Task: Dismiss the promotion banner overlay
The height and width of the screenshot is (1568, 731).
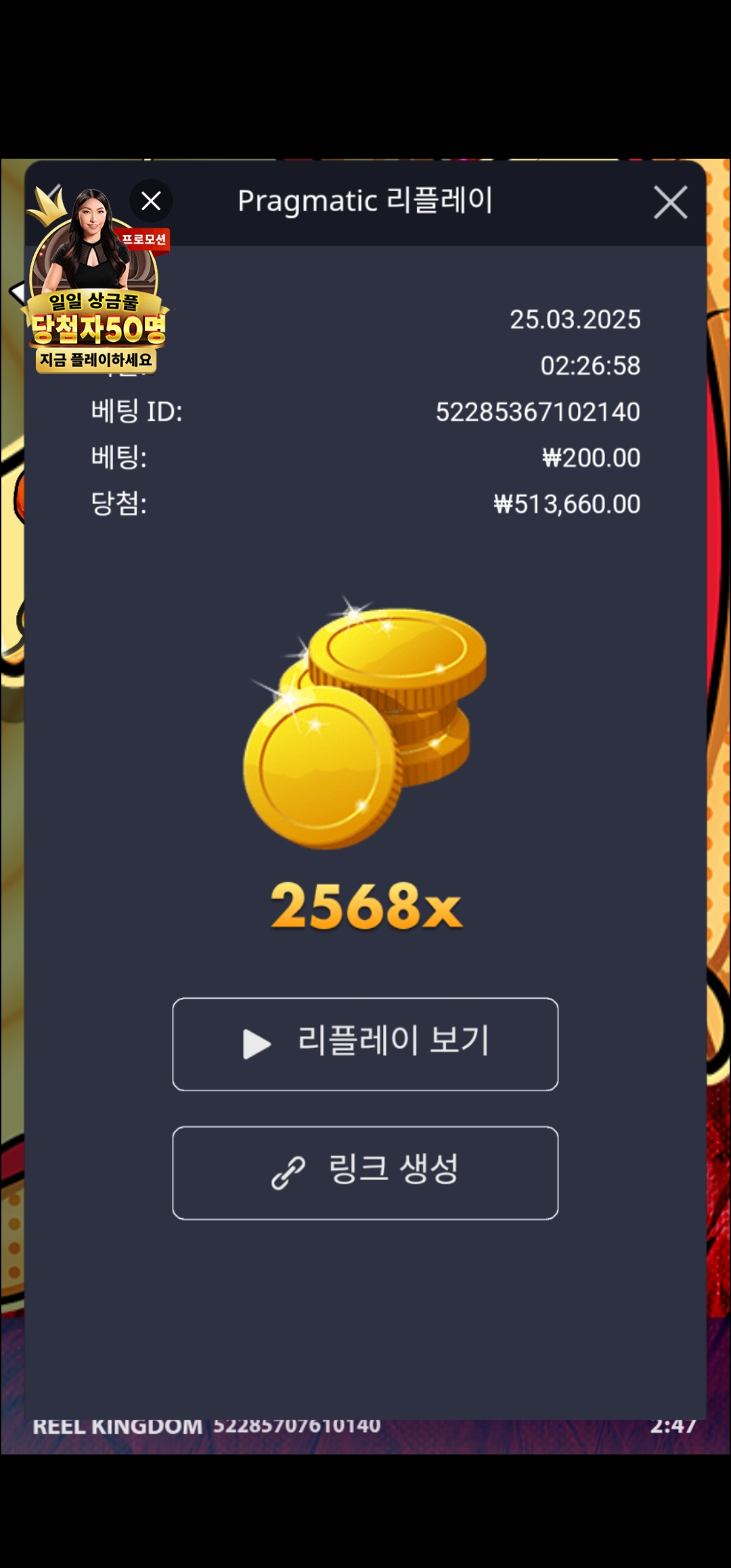Action: click(151, 201)
